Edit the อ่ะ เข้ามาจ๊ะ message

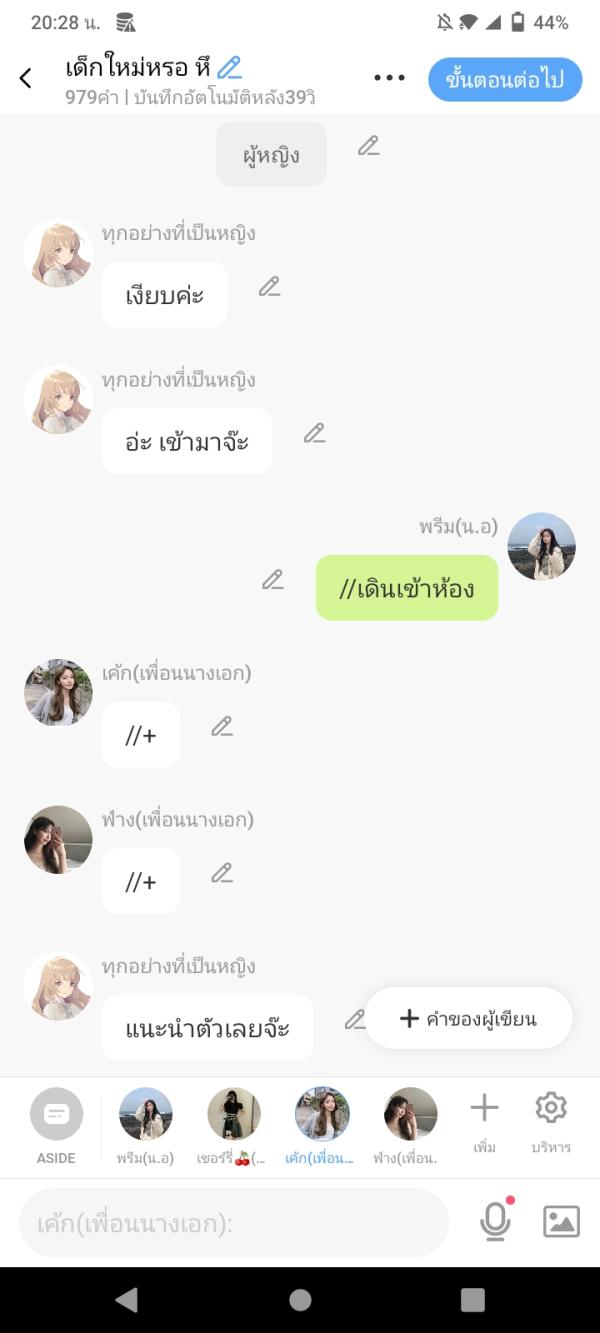(x=314, y=433)
